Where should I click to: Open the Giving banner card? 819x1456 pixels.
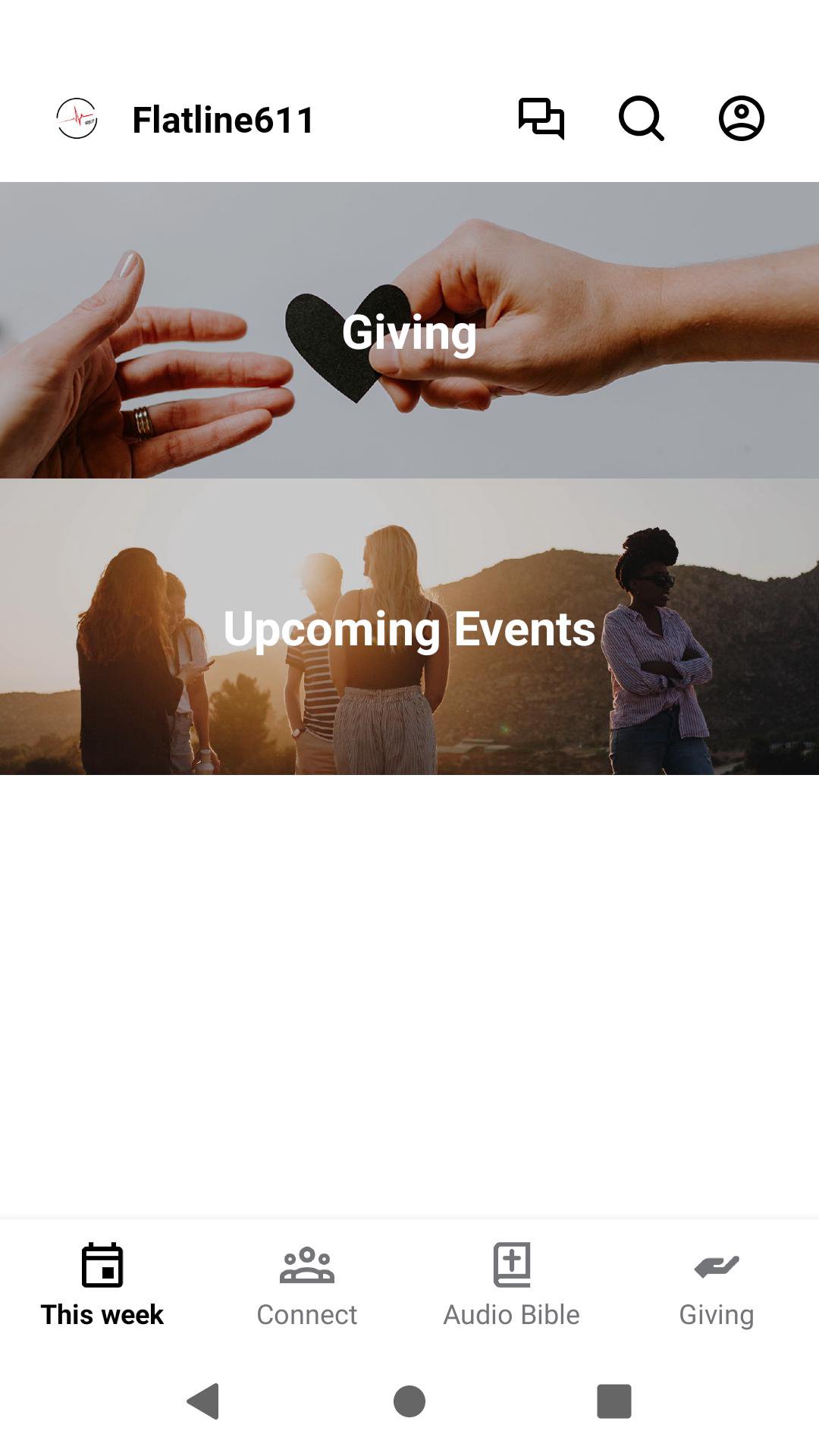click(x=409, y=331)
